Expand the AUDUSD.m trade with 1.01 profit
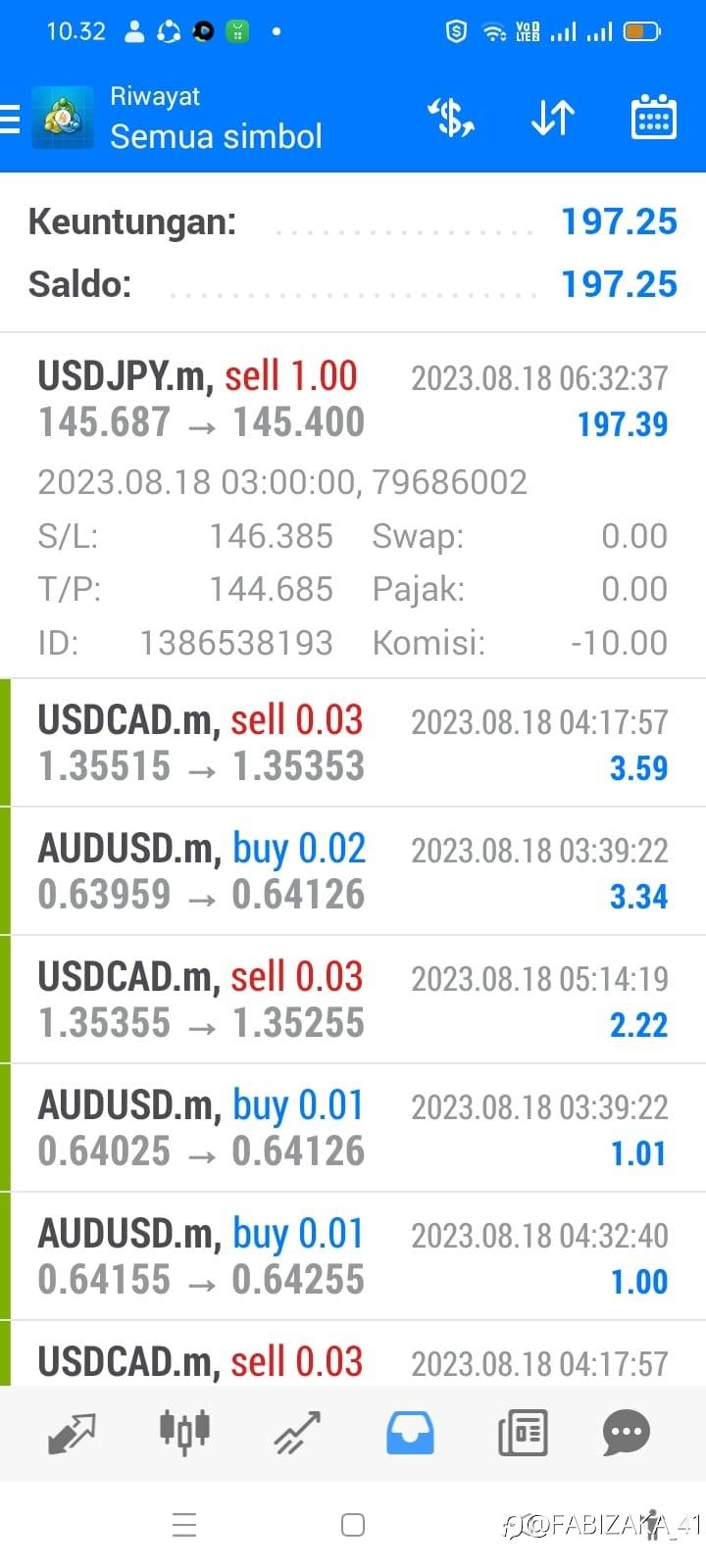The height and width of the screenshot is (1568, 706). click(353, 1128)
